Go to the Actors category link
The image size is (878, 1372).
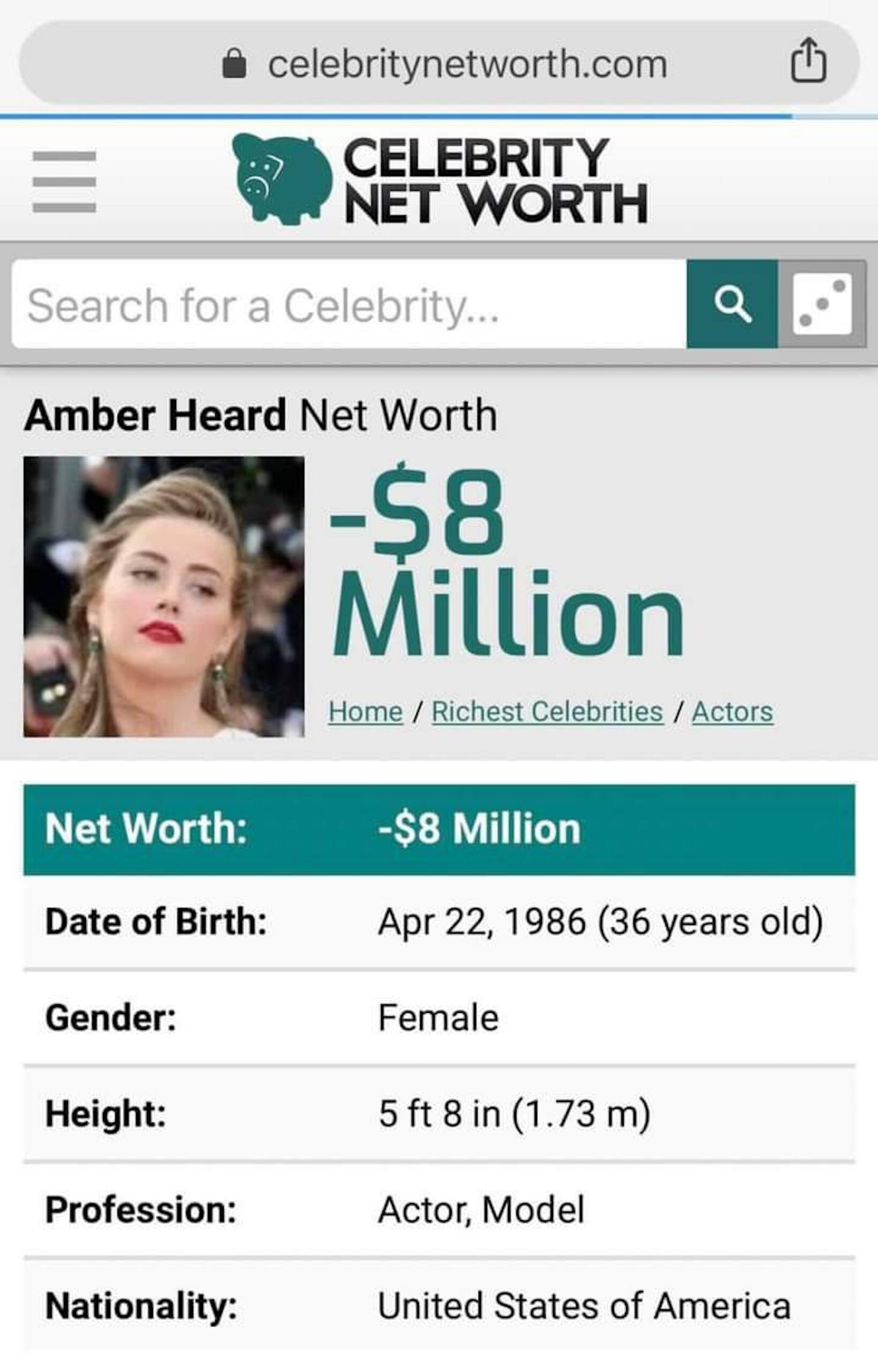(x=733, y=711)
